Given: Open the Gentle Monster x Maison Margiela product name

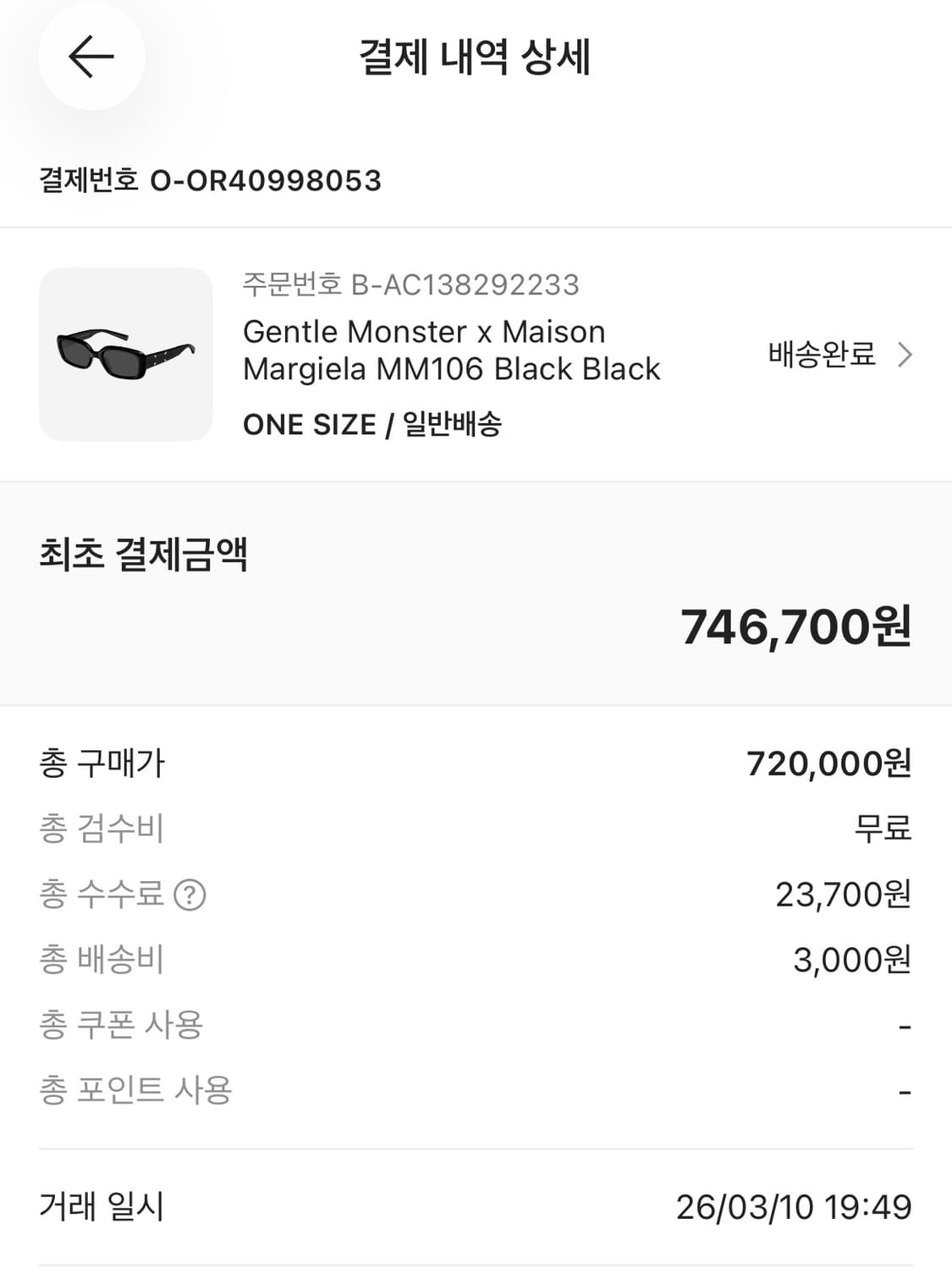Looking at the screenshot, I should coord(450,349).
